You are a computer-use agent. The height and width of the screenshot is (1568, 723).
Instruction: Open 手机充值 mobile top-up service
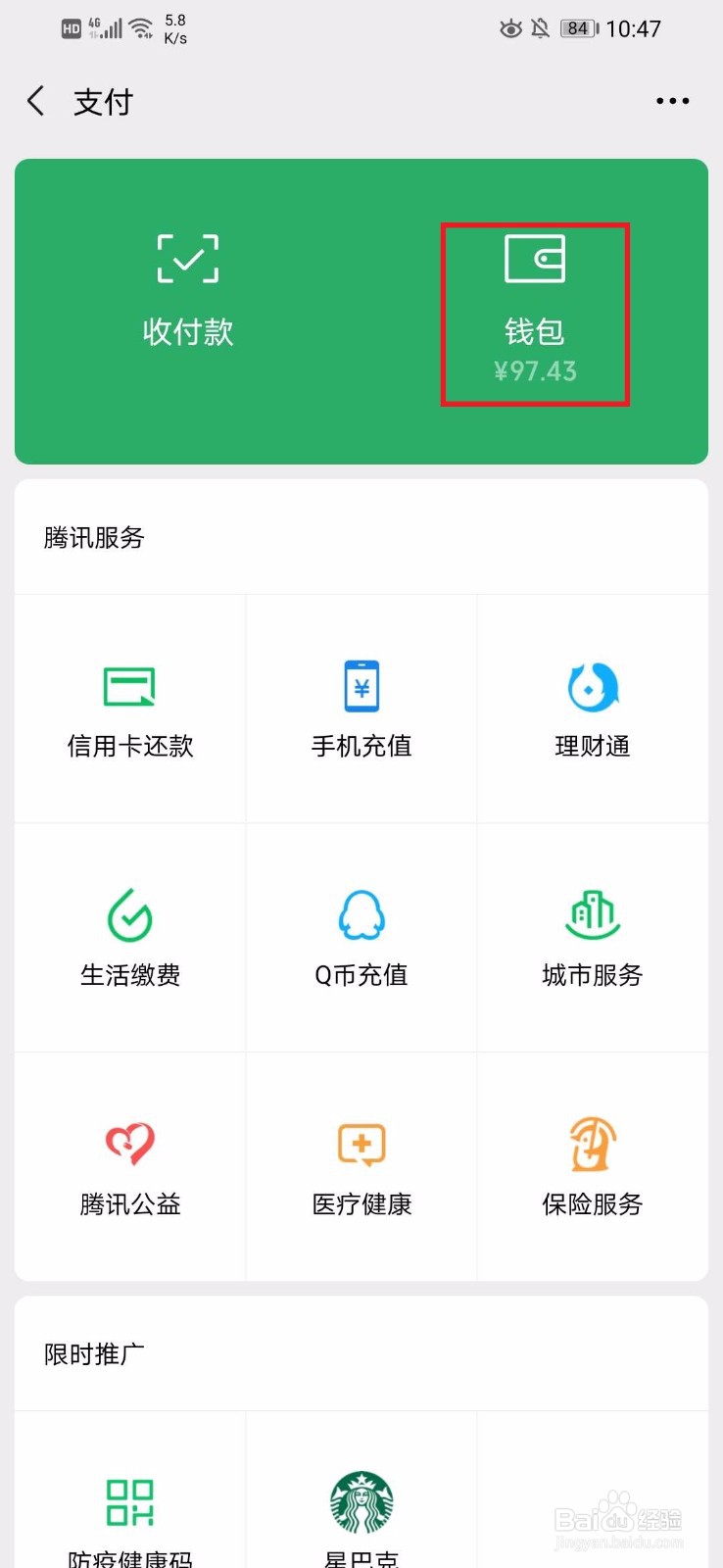[361, 710]
